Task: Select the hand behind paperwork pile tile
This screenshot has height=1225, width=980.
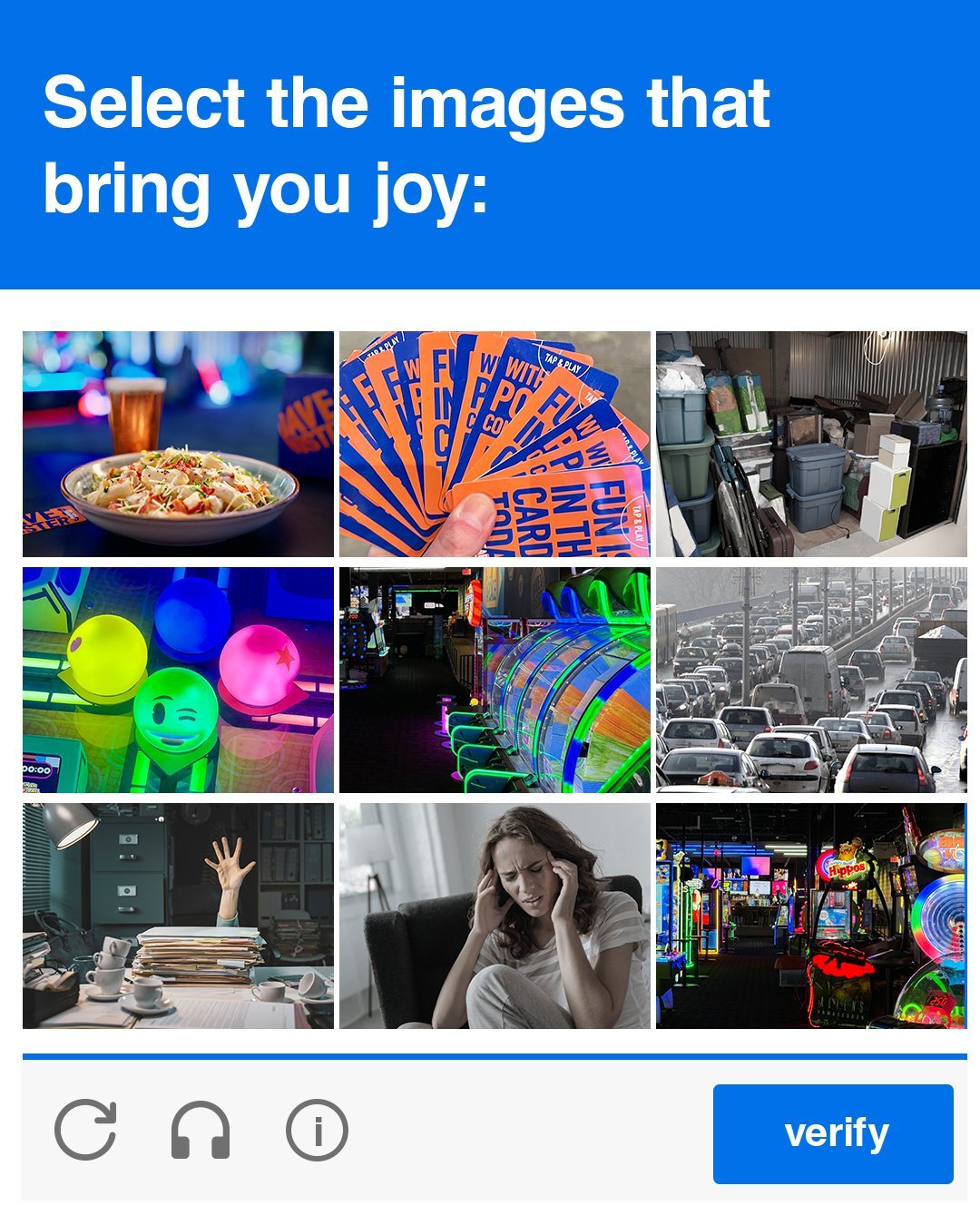Action: coord(178,916)
